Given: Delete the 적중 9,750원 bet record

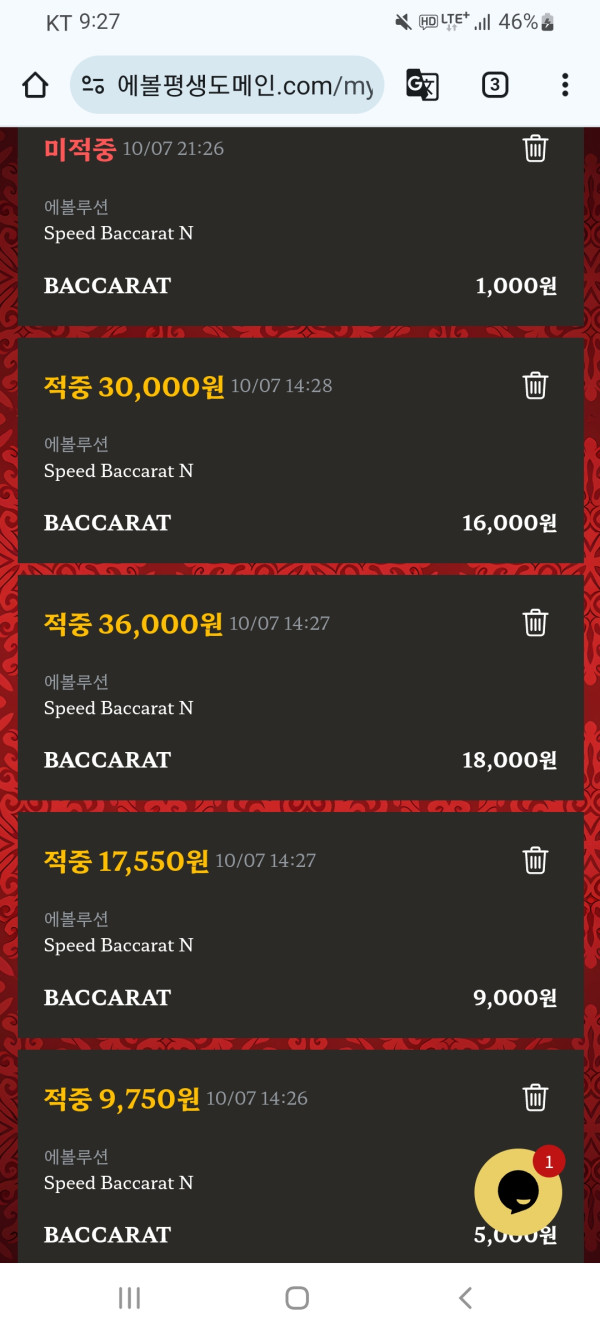Looking at the screenshot, I should [x=536, y=1097].
